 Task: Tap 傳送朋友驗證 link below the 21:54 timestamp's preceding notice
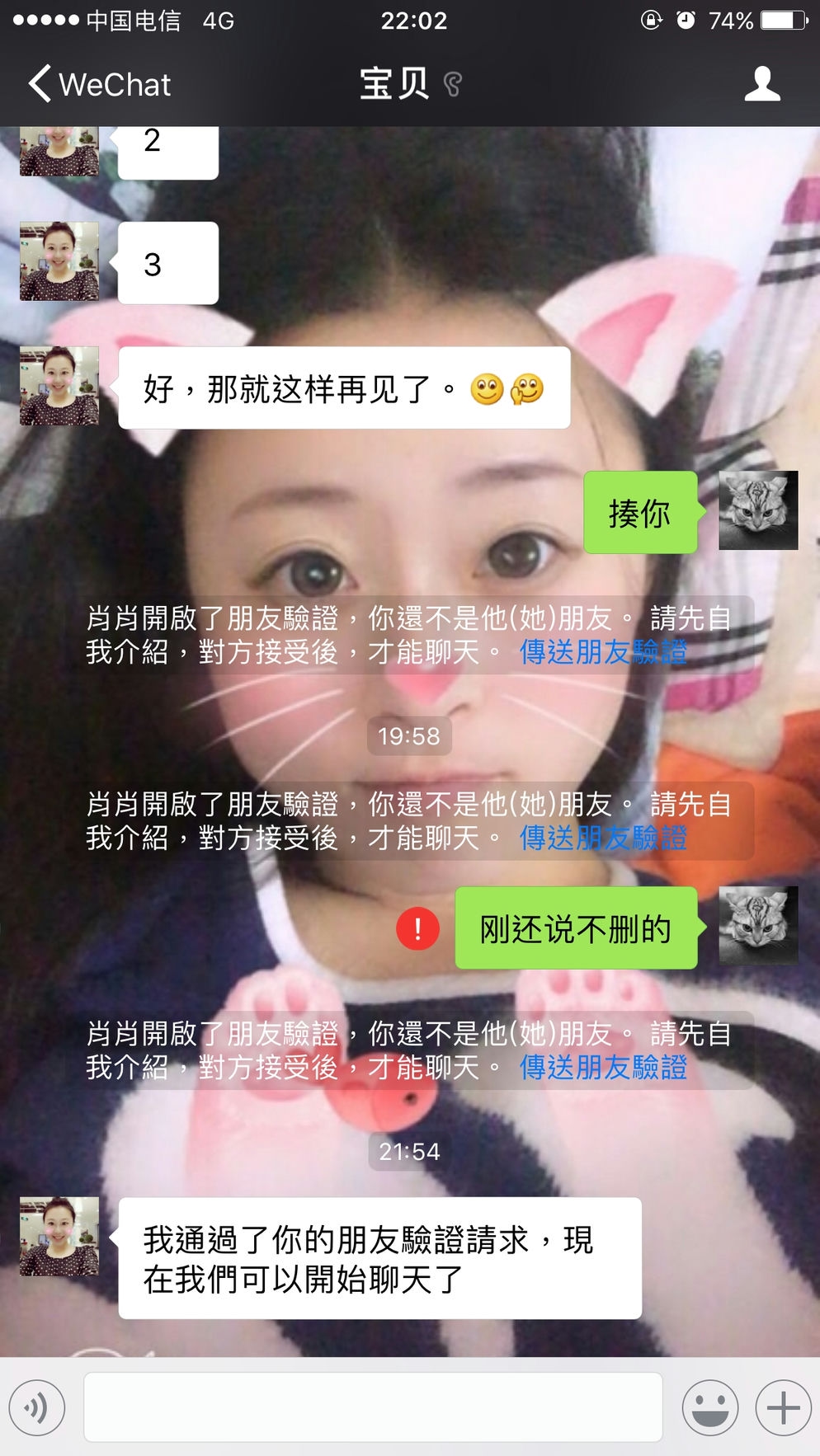(x=603, y=1068)
